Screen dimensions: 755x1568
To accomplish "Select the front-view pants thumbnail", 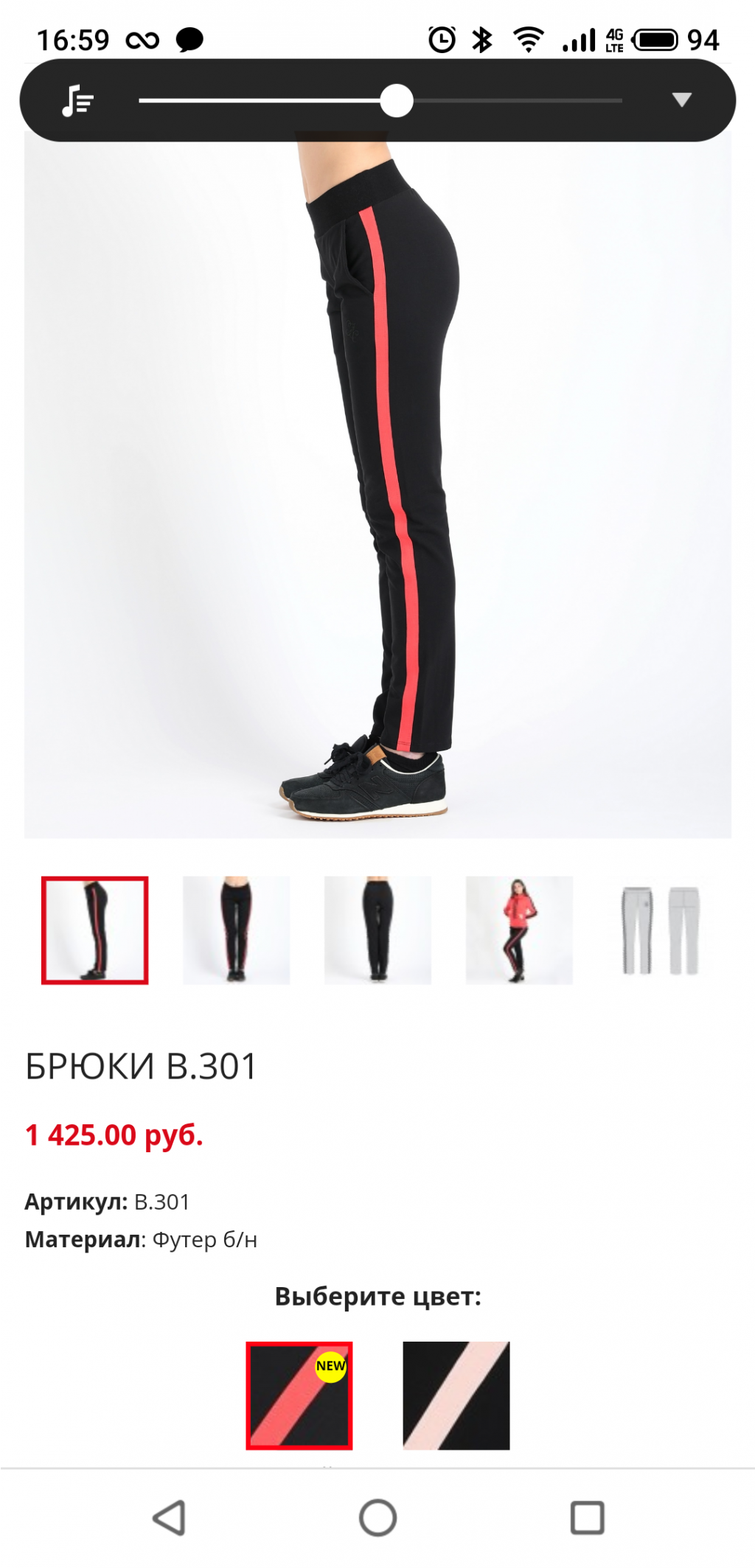I will (x=236, y=930).
